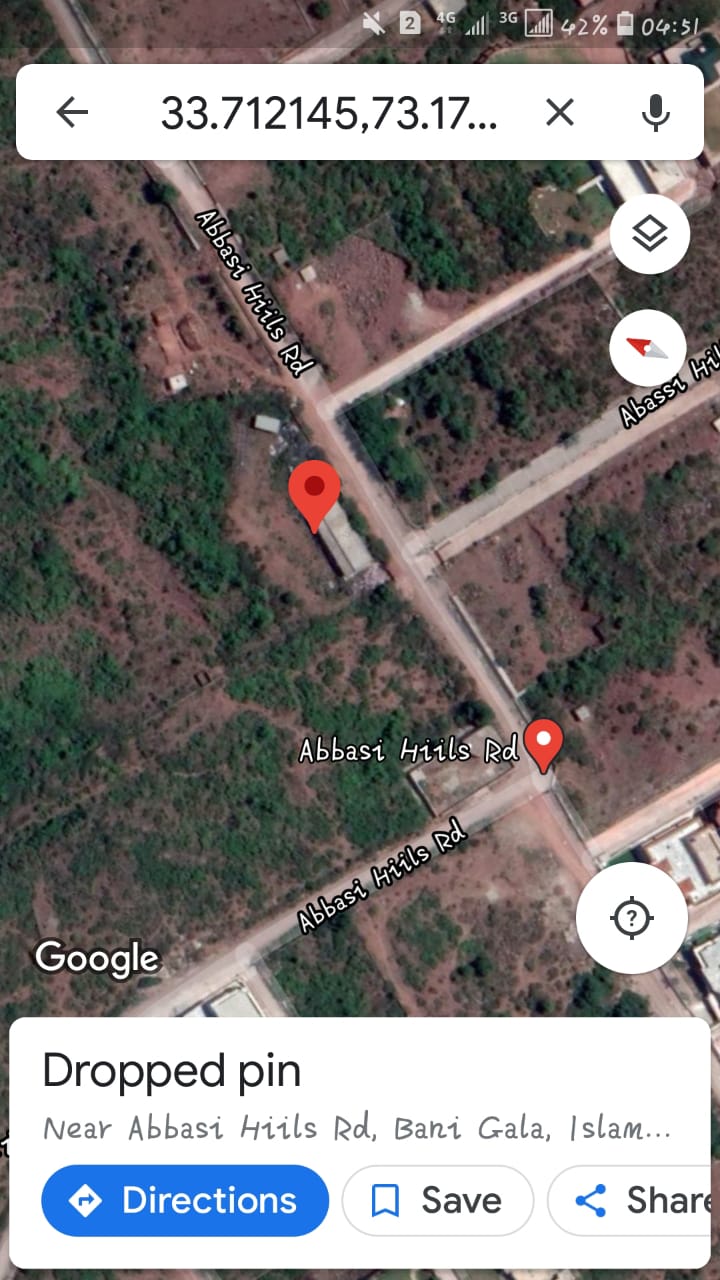Share this dropped pin
Screen dimensions: 720x1280
pyautogui.click(x=634, y=1200)
